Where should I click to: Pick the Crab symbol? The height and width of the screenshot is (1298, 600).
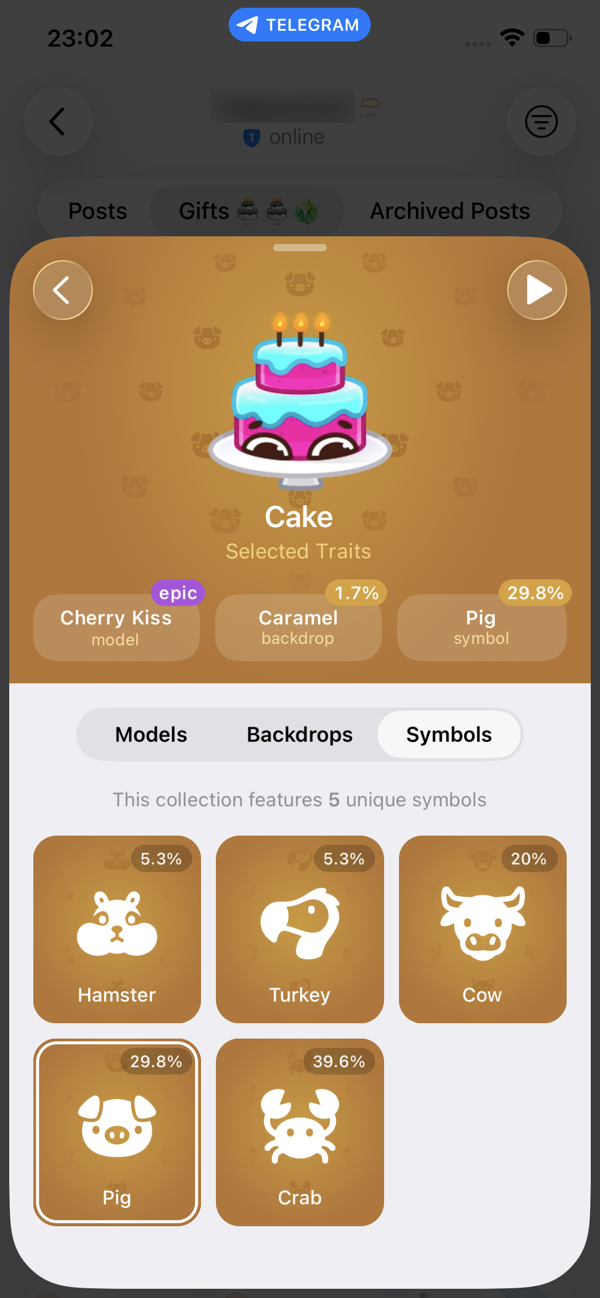click(299, 1131)
